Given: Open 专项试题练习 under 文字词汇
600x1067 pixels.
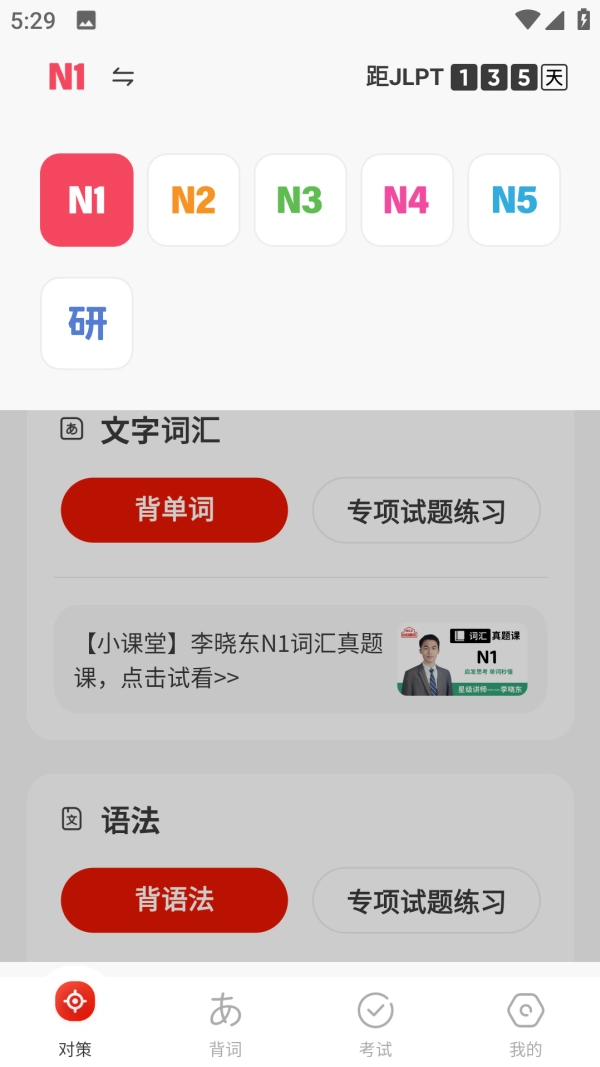Looking at the screenshot, I should tap(426, 511).
